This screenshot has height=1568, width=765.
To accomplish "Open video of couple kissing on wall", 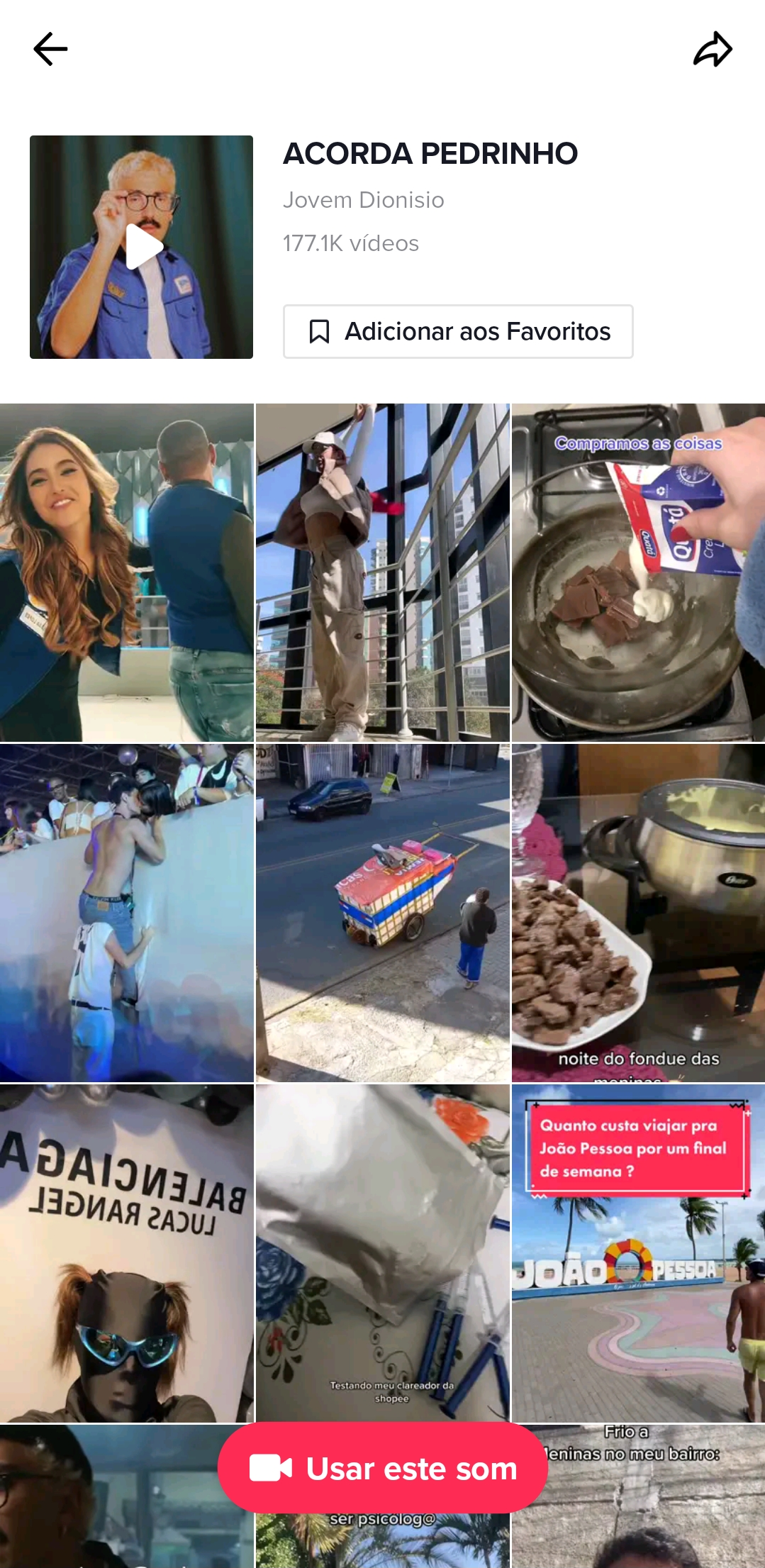I will click(x=126, y=913).
